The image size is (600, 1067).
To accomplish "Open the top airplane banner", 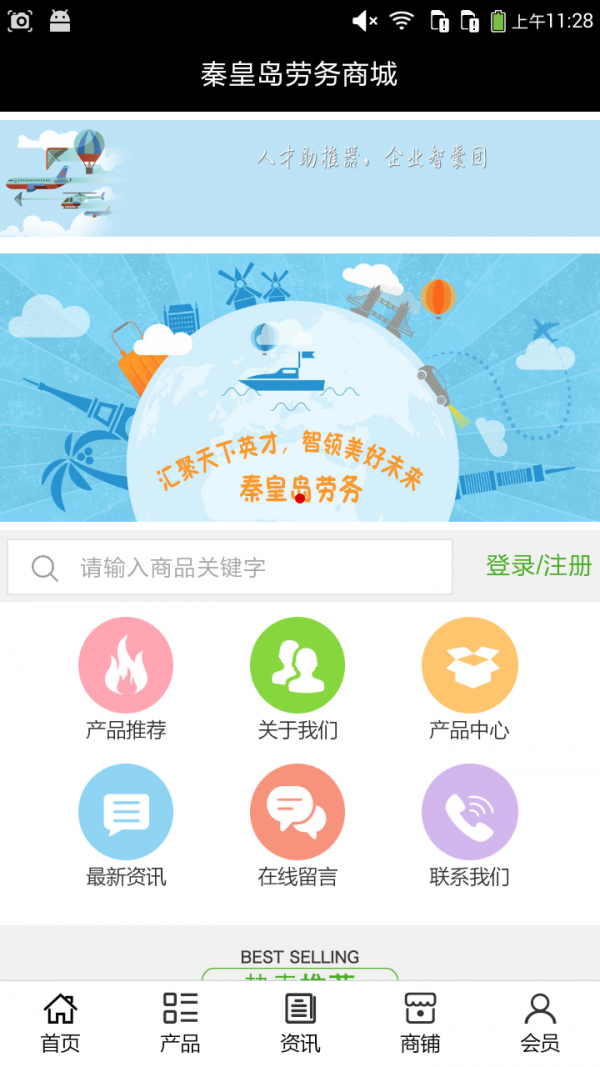I will [300, 178].
